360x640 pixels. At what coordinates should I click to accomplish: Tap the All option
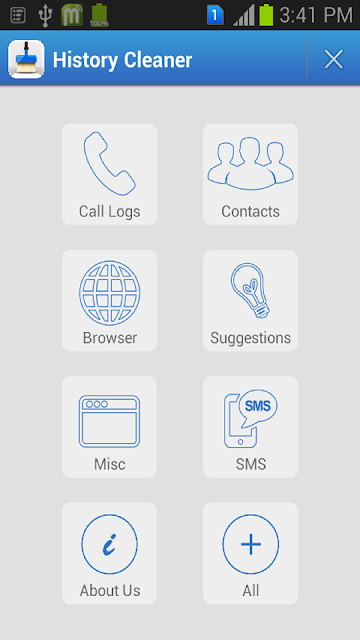tap(250, 553)
